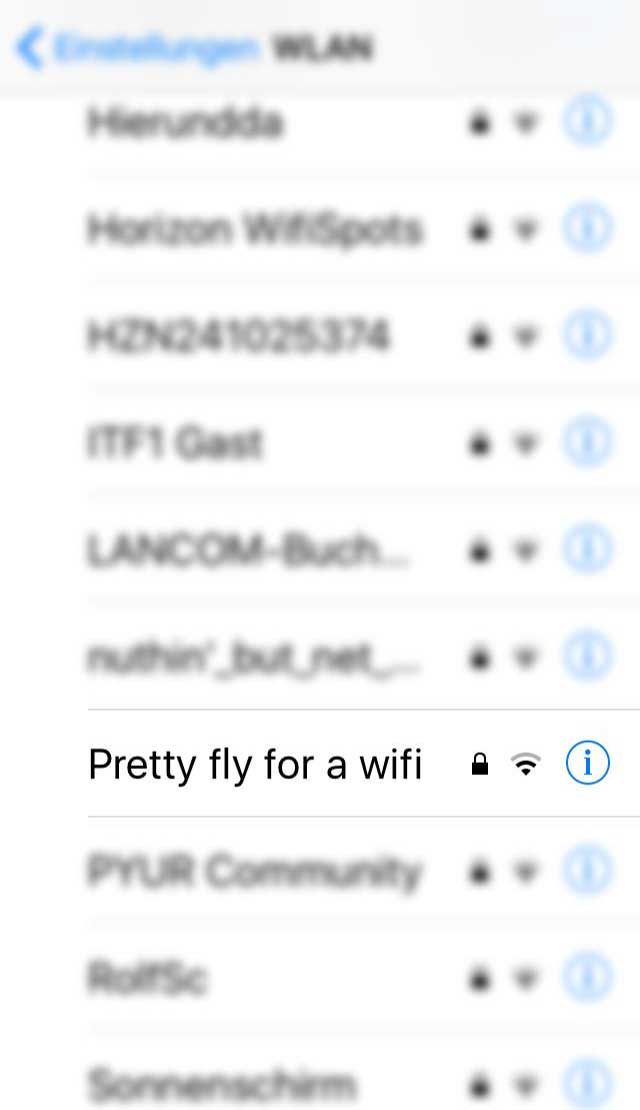Viewport: 640px width, 1110px height.
Task: Join the PYUR Community network
Action: click(255, 872)
